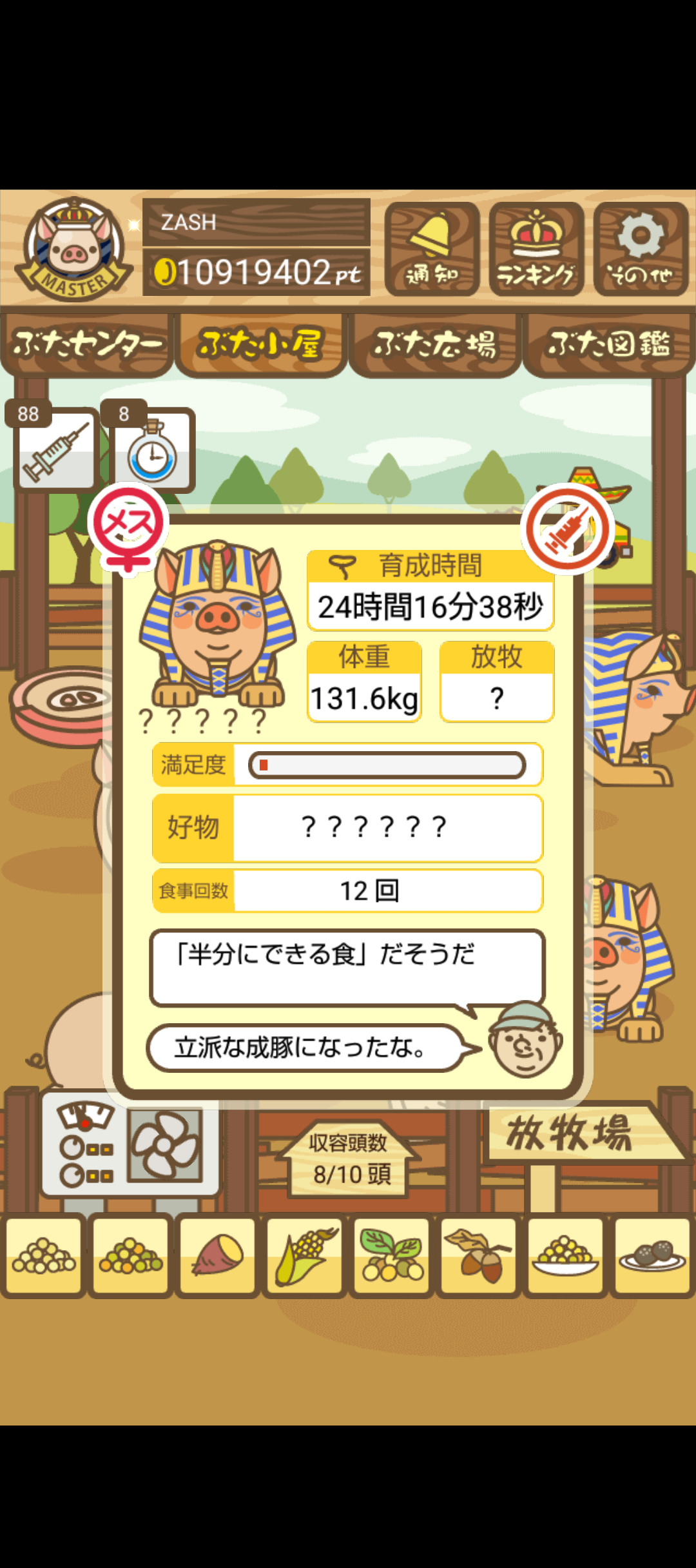Select the leafy beans feed
Image resolution: width=696 pixels, height=1568 pixels.
click(392, 1255)
